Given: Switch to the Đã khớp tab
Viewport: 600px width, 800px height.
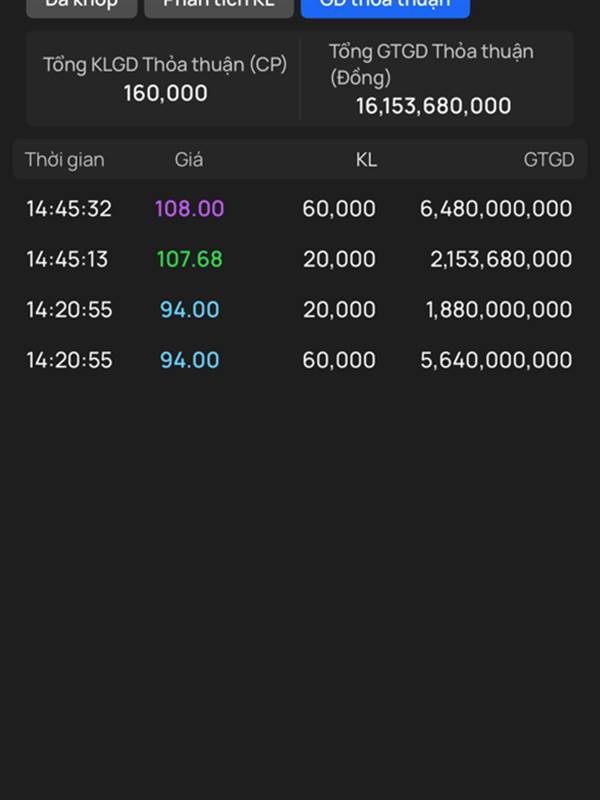Looking at the screenshot, I should [81, 6].
